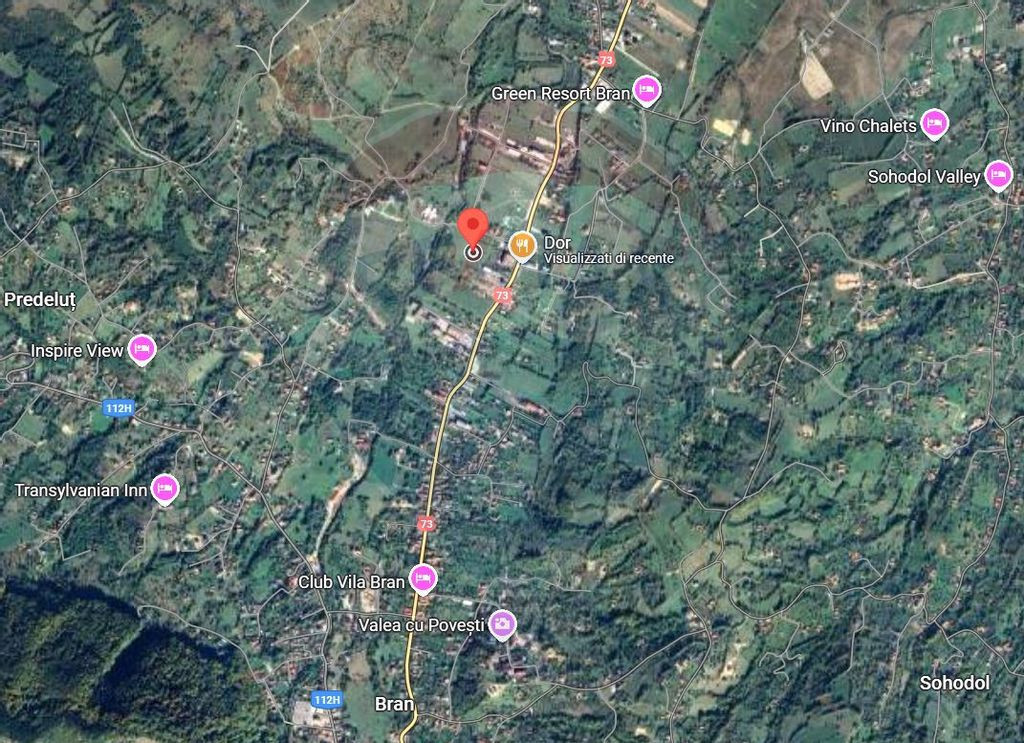Tap the red dropped location pin
1024x743 pixels.
click(x=473, y=230)
